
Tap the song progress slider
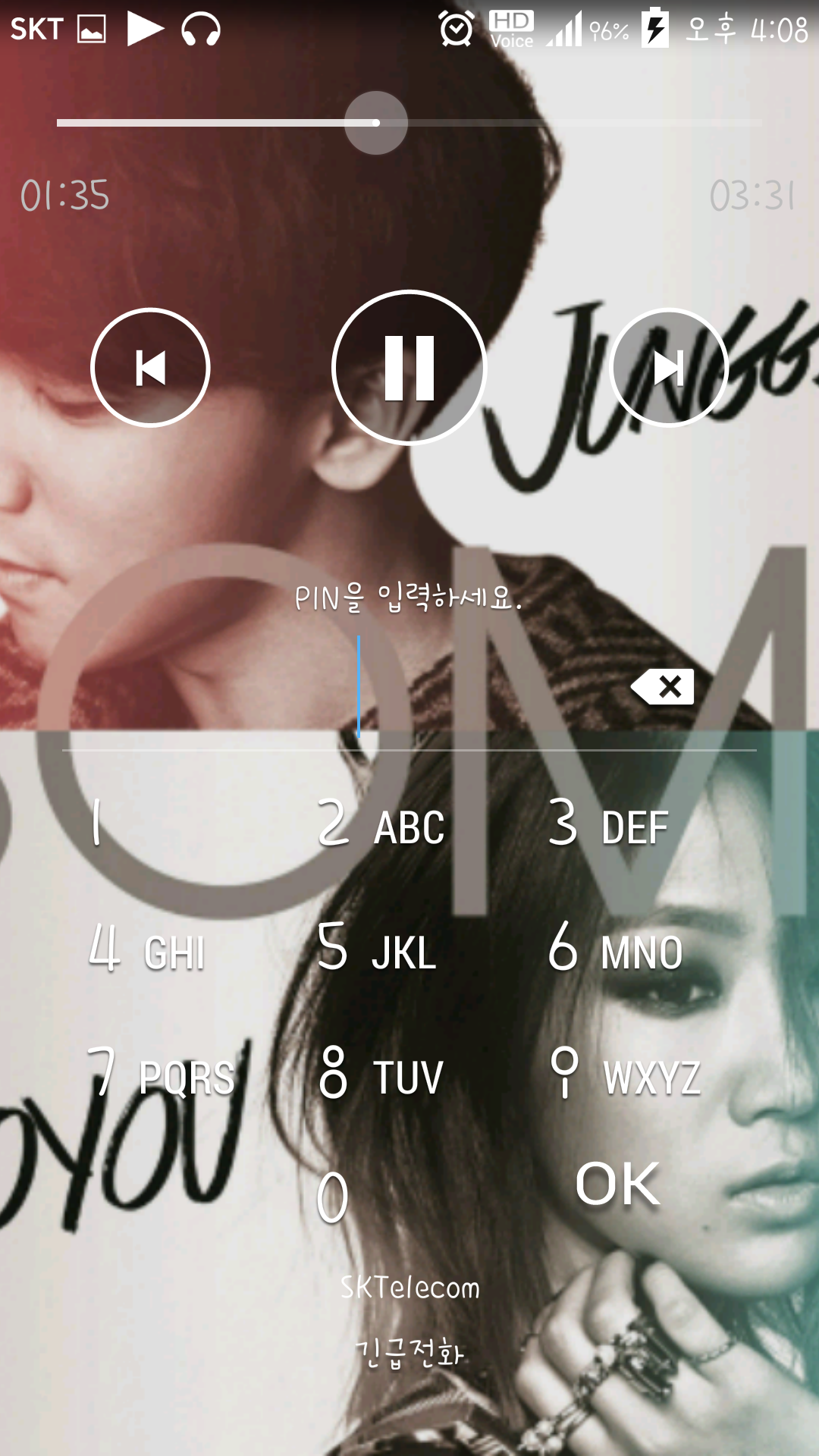(x=376, y=123)
